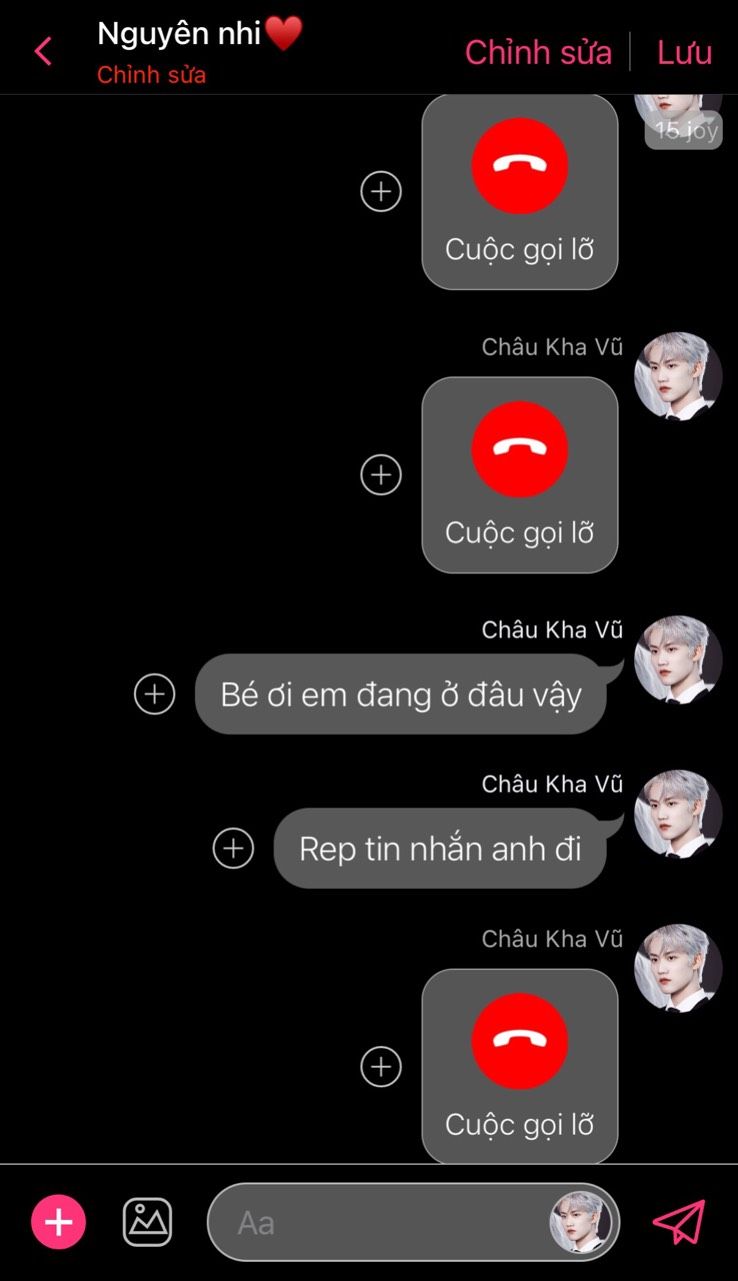Focus the Aa message input field
This screenshot has height=1281, width=738.
tap(413, 1222)
